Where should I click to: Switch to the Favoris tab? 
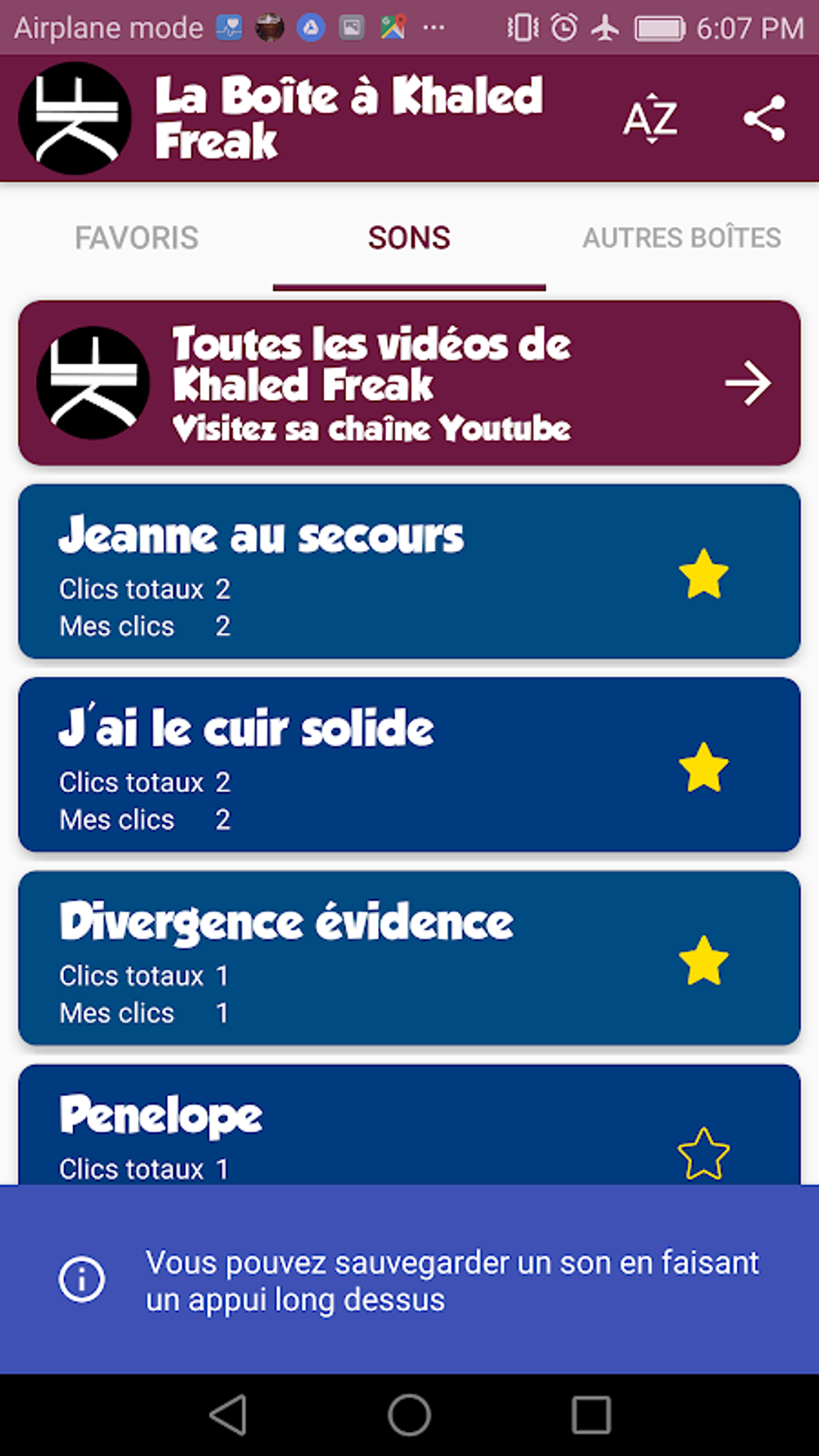point(136,238)
